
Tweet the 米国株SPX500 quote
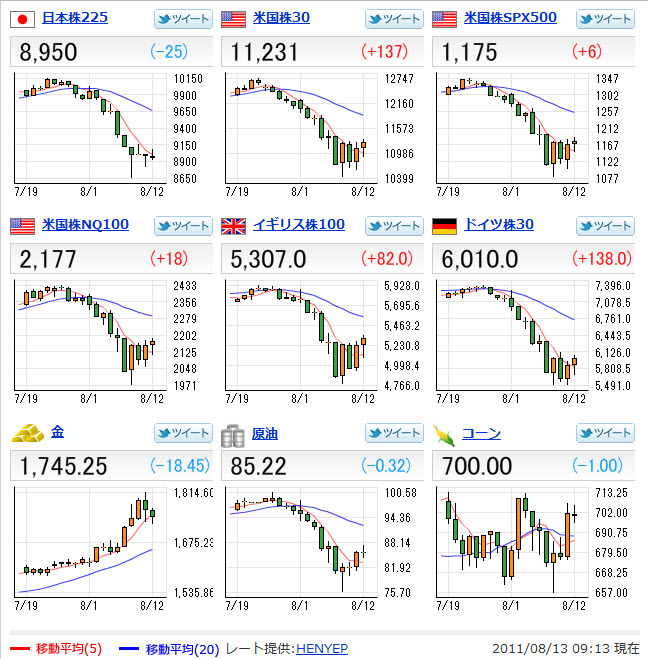pos(605,19)
